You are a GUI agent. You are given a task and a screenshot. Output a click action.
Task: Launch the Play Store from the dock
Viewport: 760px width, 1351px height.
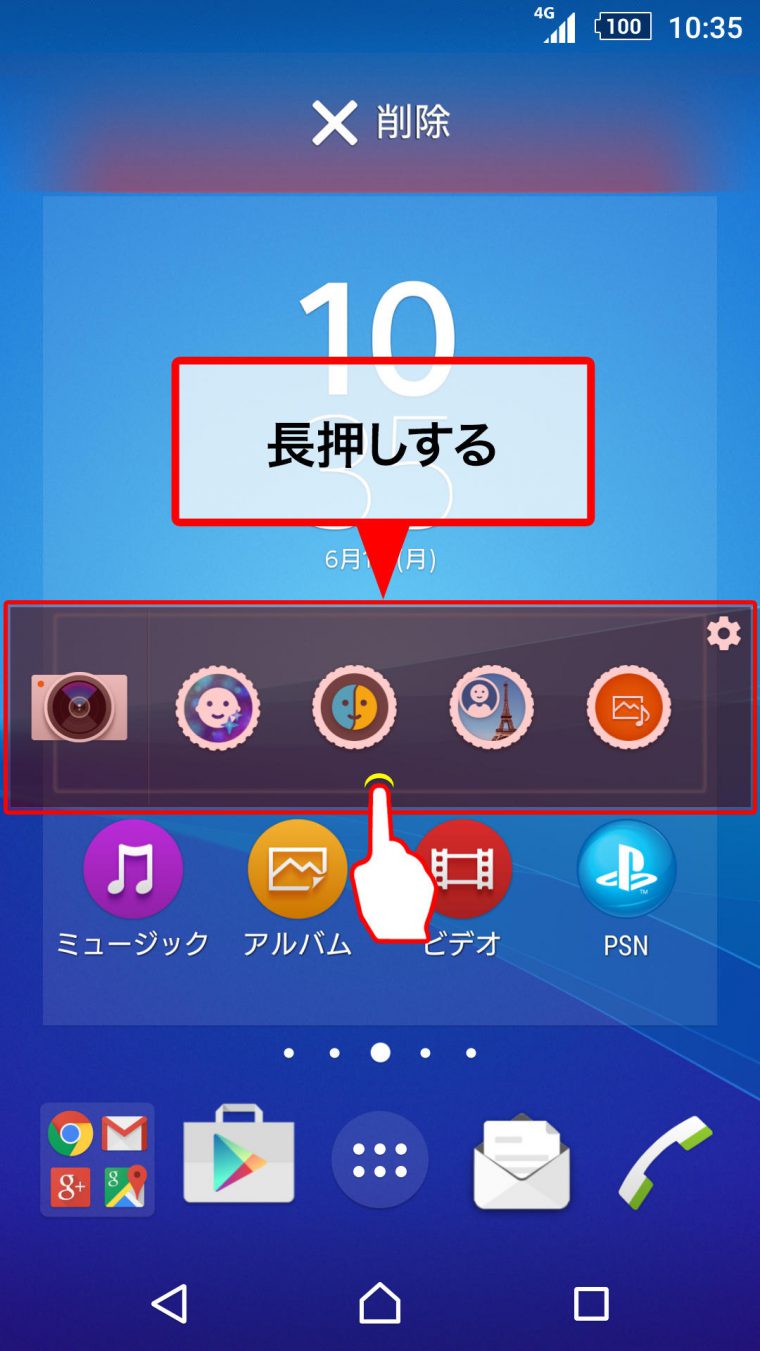pos(239,1160)
